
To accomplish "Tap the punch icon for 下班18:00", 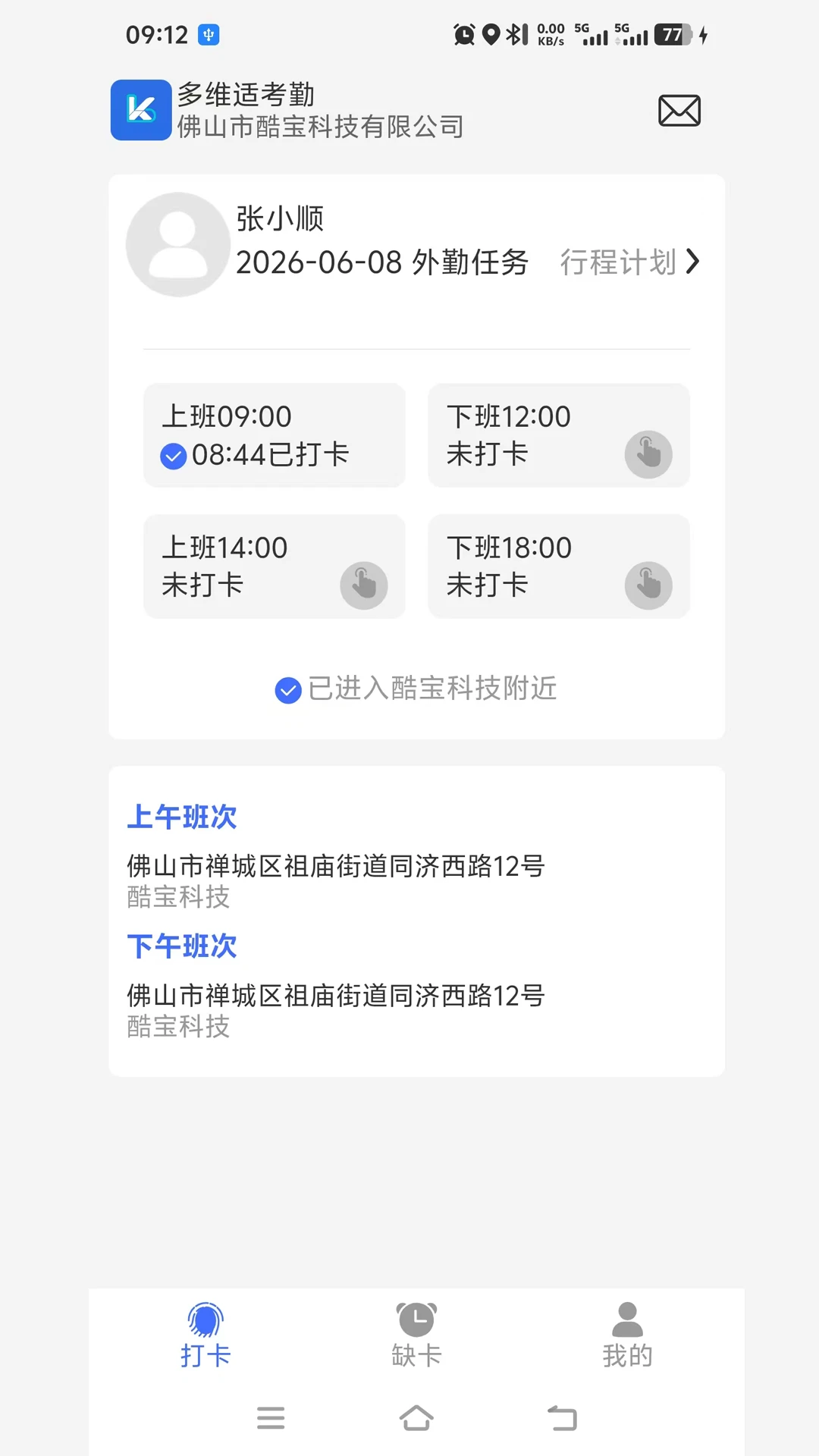I will pyautogui.click(x=648, y=585).
